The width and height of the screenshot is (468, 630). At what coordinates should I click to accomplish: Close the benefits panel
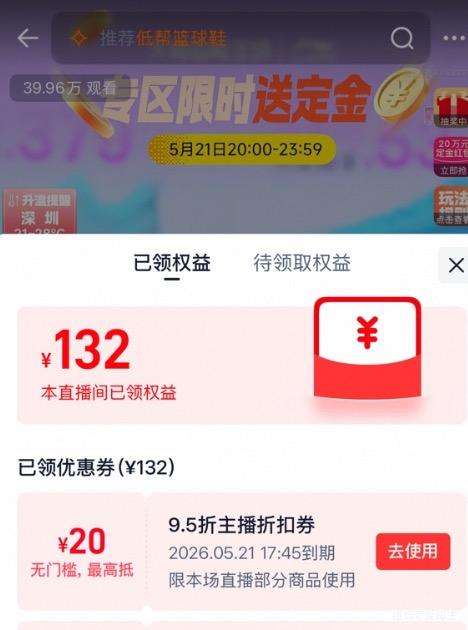coord(456,266)
